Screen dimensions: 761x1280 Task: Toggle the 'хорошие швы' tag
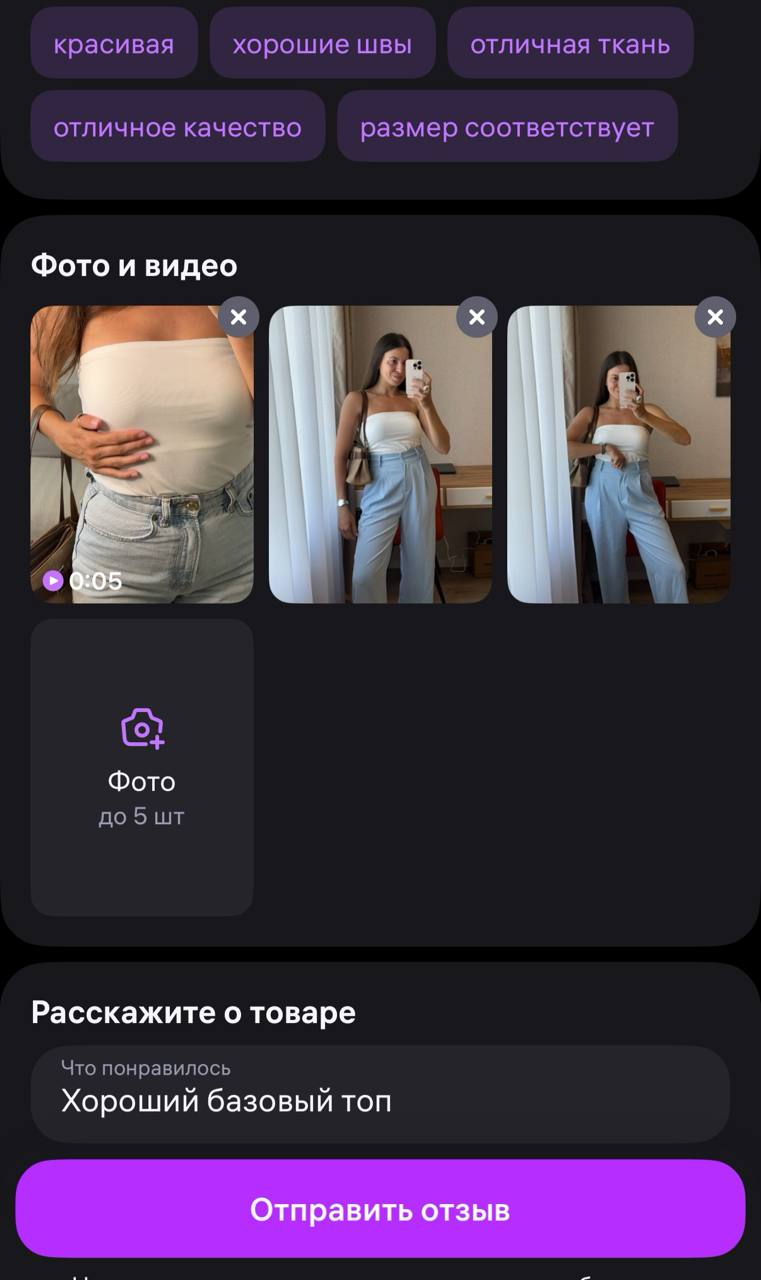pyautogui.click(x=322, y=42)
